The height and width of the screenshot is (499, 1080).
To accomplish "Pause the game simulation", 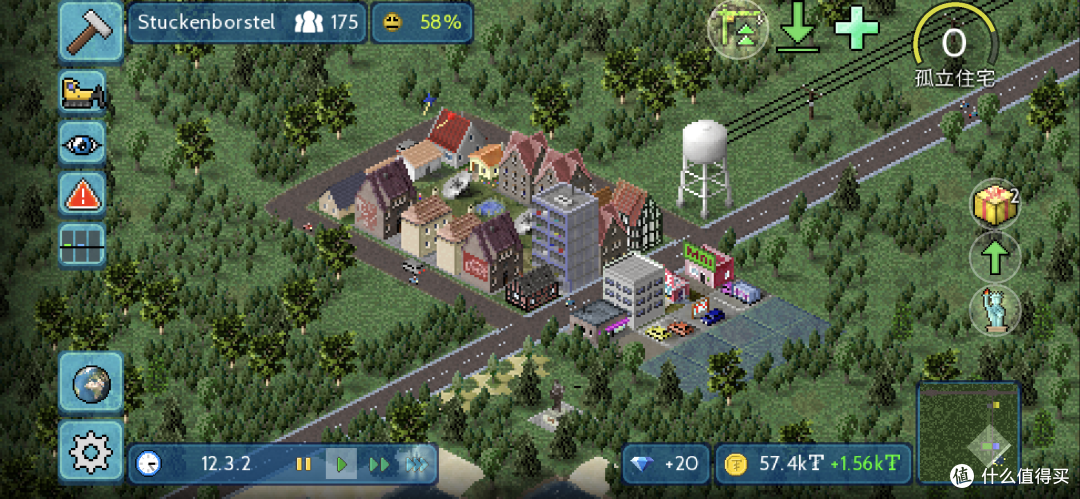I will (302, 464).
